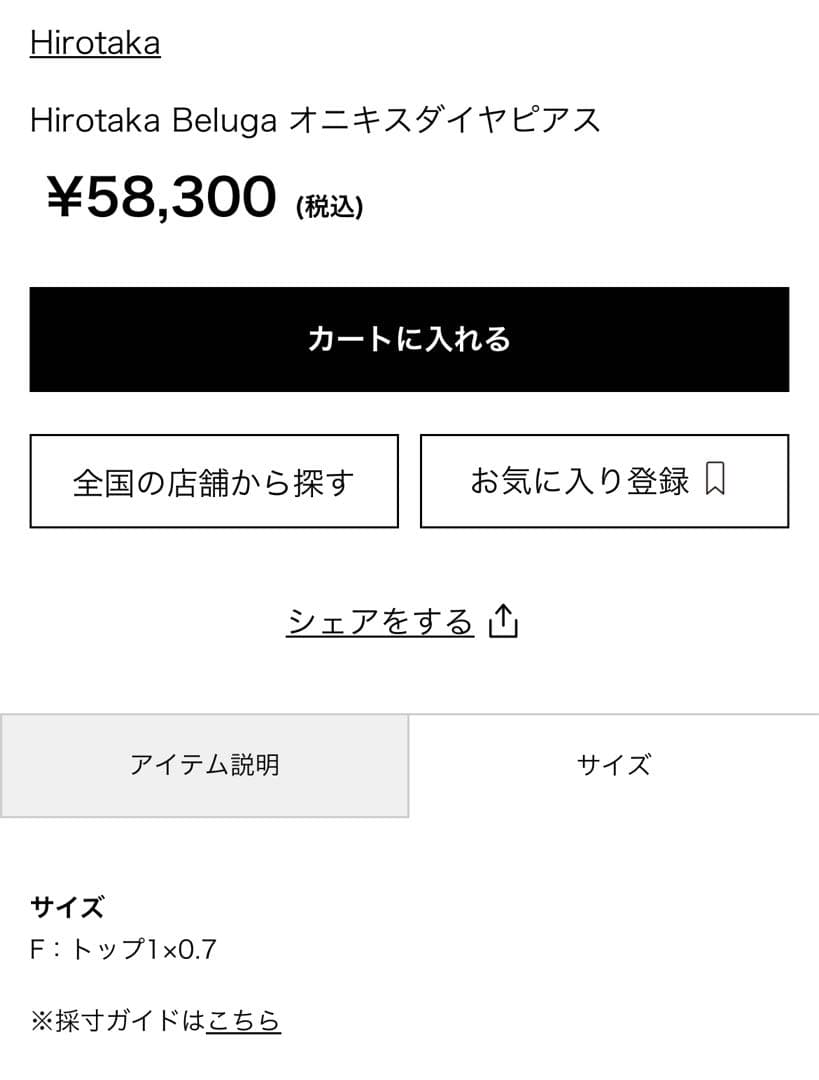Click the サイズ section heading

pos(64,908)
